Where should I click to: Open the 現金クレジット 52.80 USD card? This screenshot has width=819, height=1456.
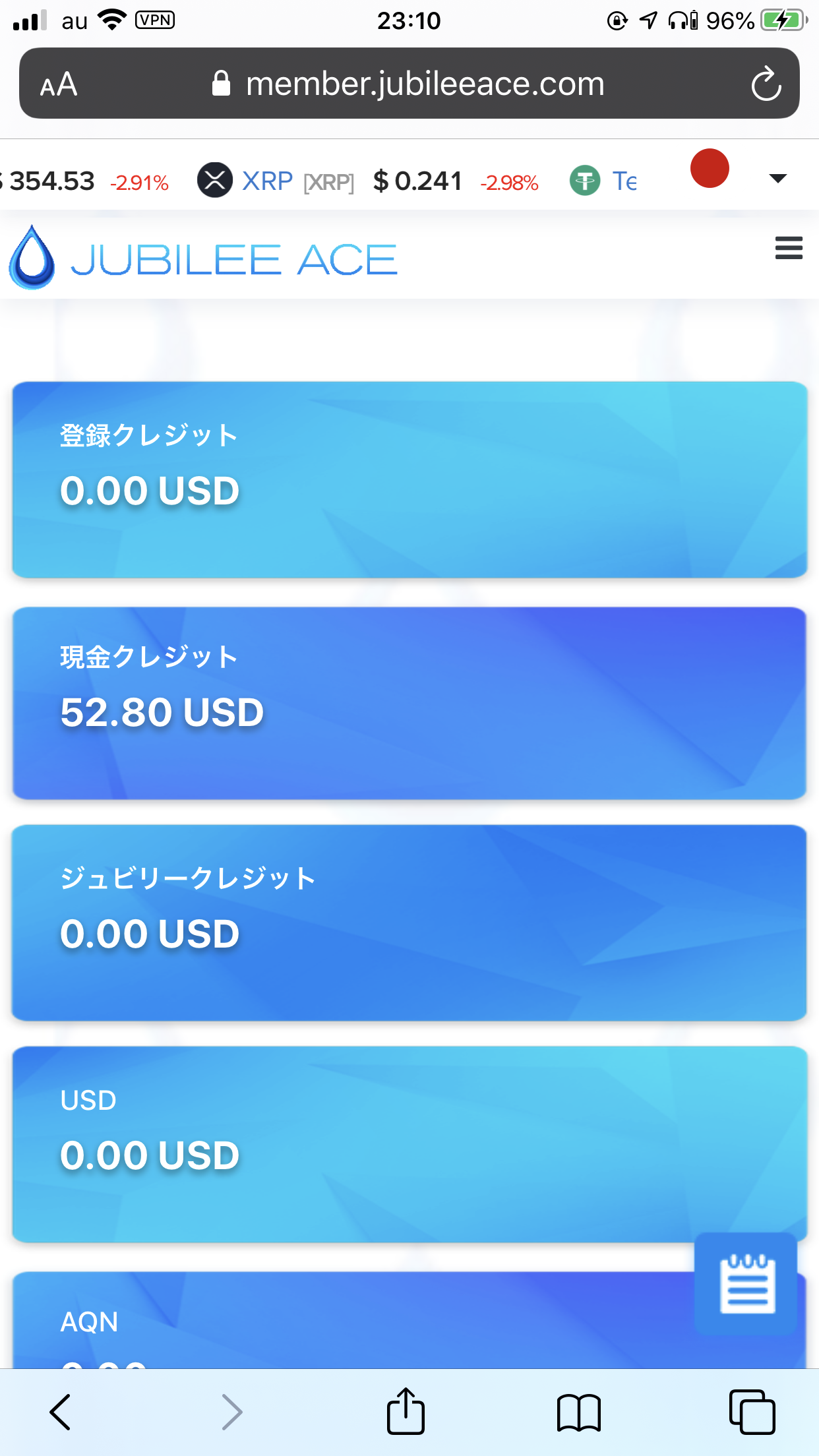[x=409, y=704]
